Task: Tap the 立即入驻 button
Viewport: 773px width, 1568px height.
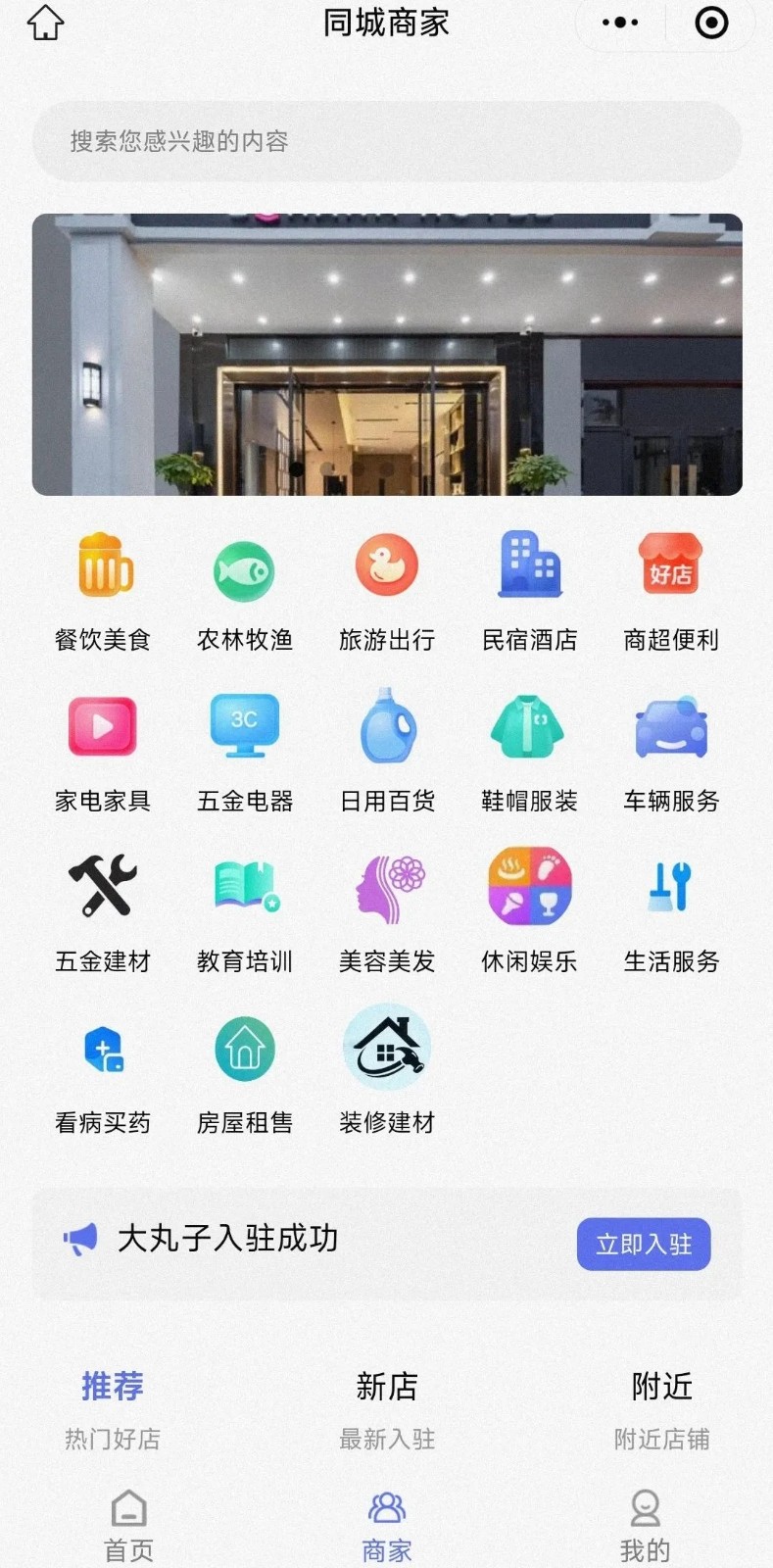Action: (x=643, y=1245)
